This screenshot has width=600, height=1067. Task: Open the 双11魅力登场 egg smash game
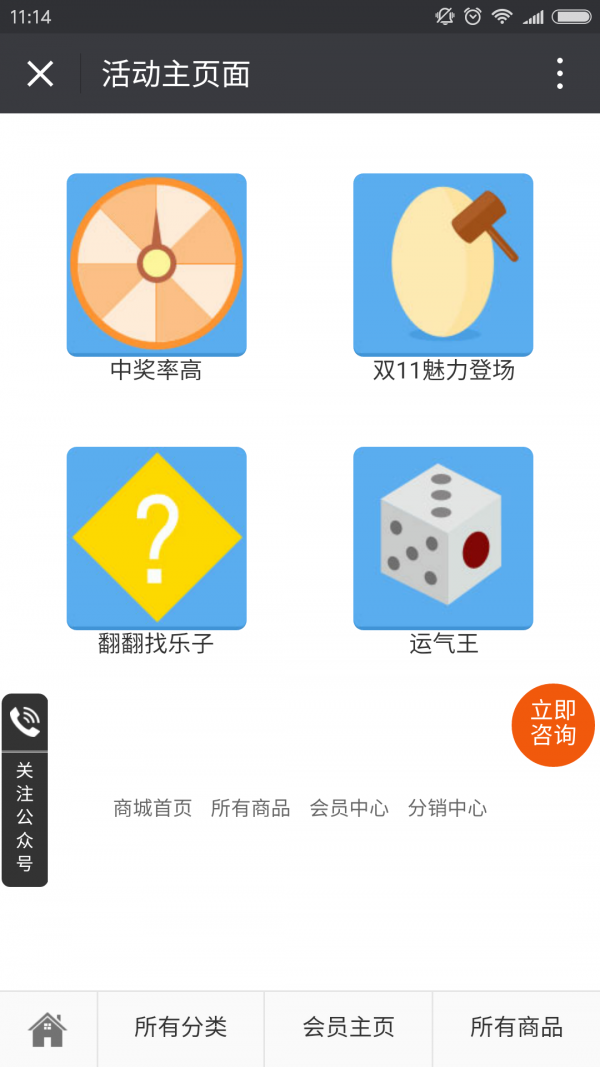click(443, 265)
